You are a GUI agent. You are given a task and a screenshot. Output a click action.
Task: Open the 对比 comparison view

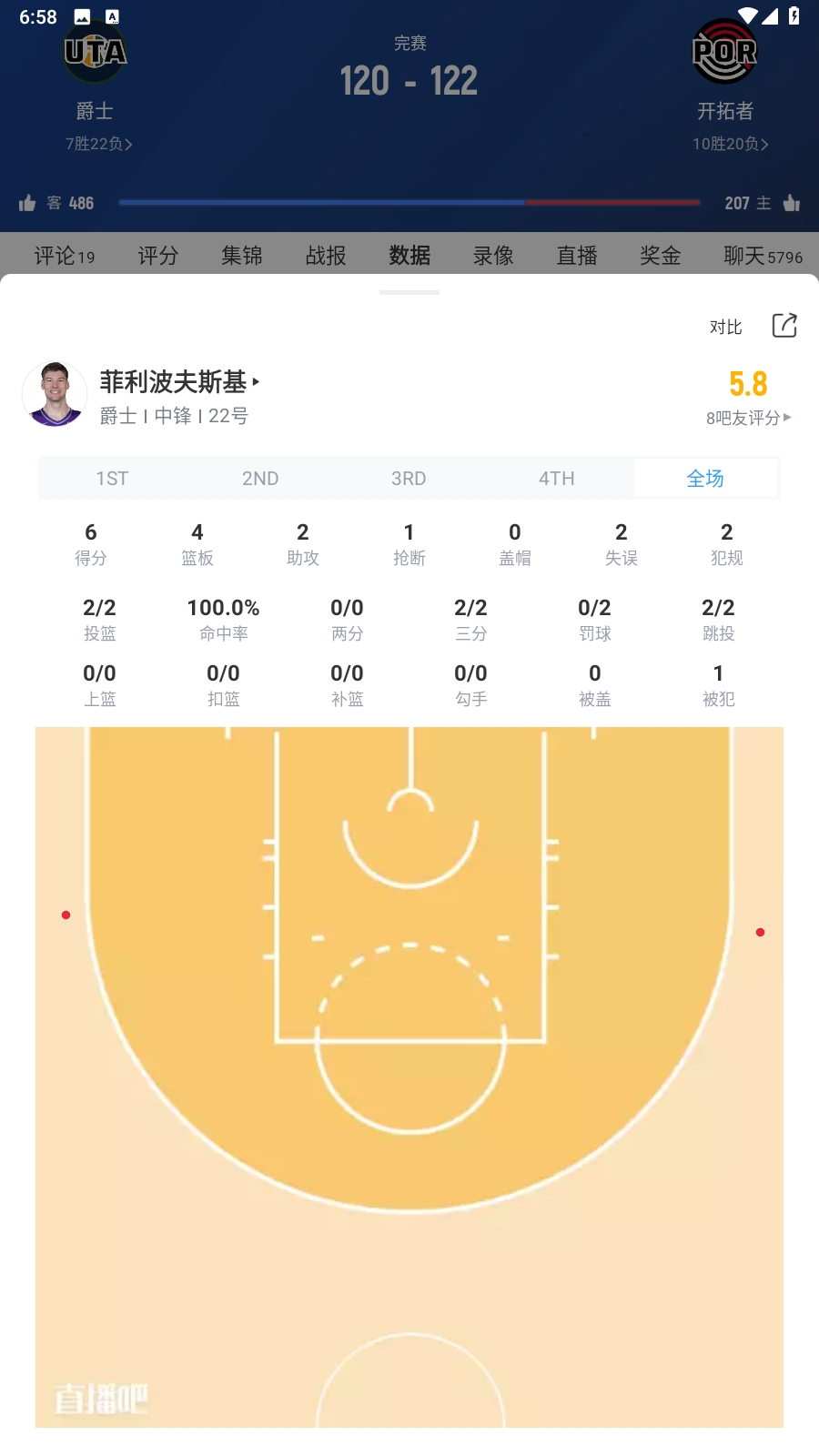(x=725, y=327)
